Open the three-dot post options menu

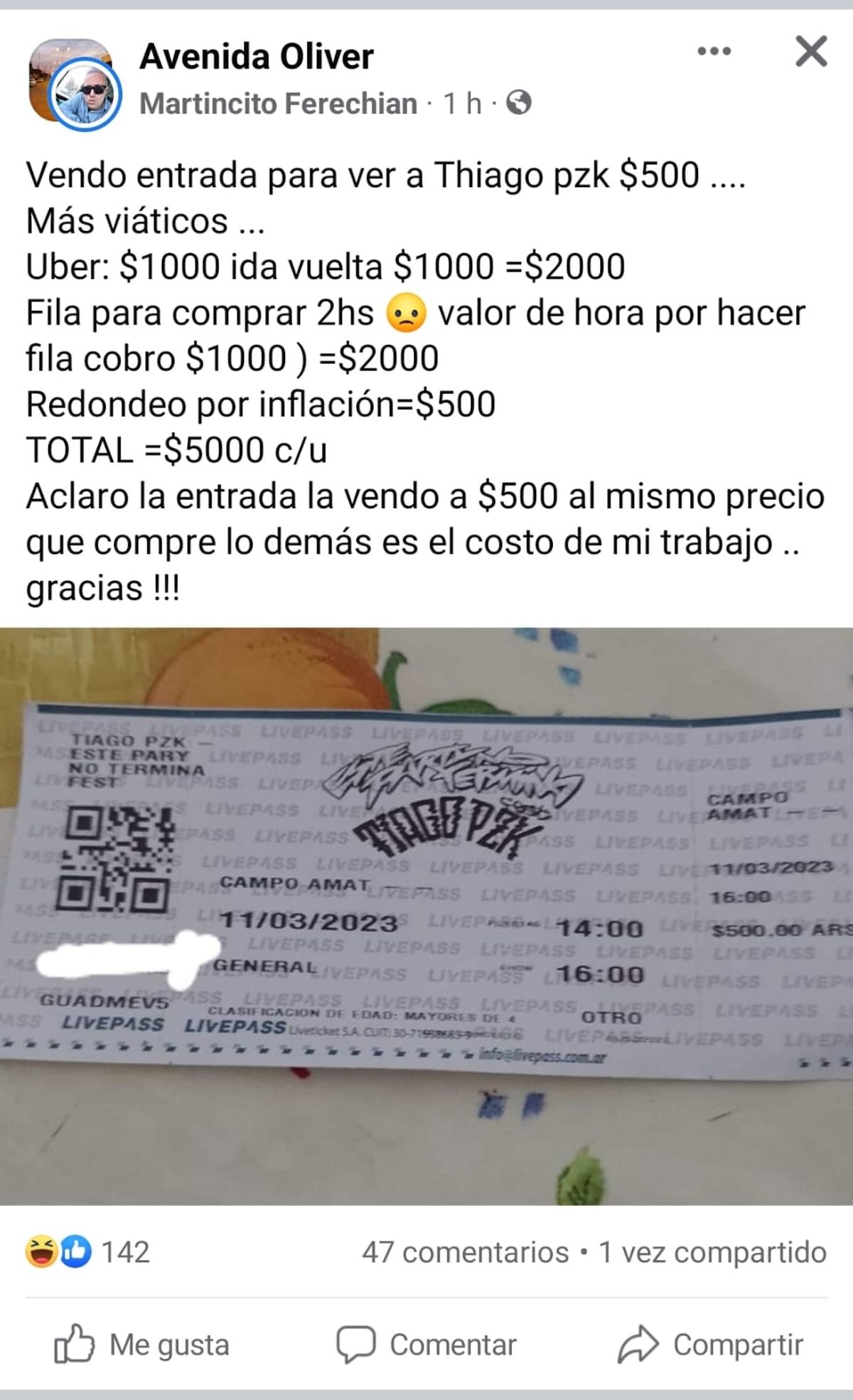click(x=714, y=51)
